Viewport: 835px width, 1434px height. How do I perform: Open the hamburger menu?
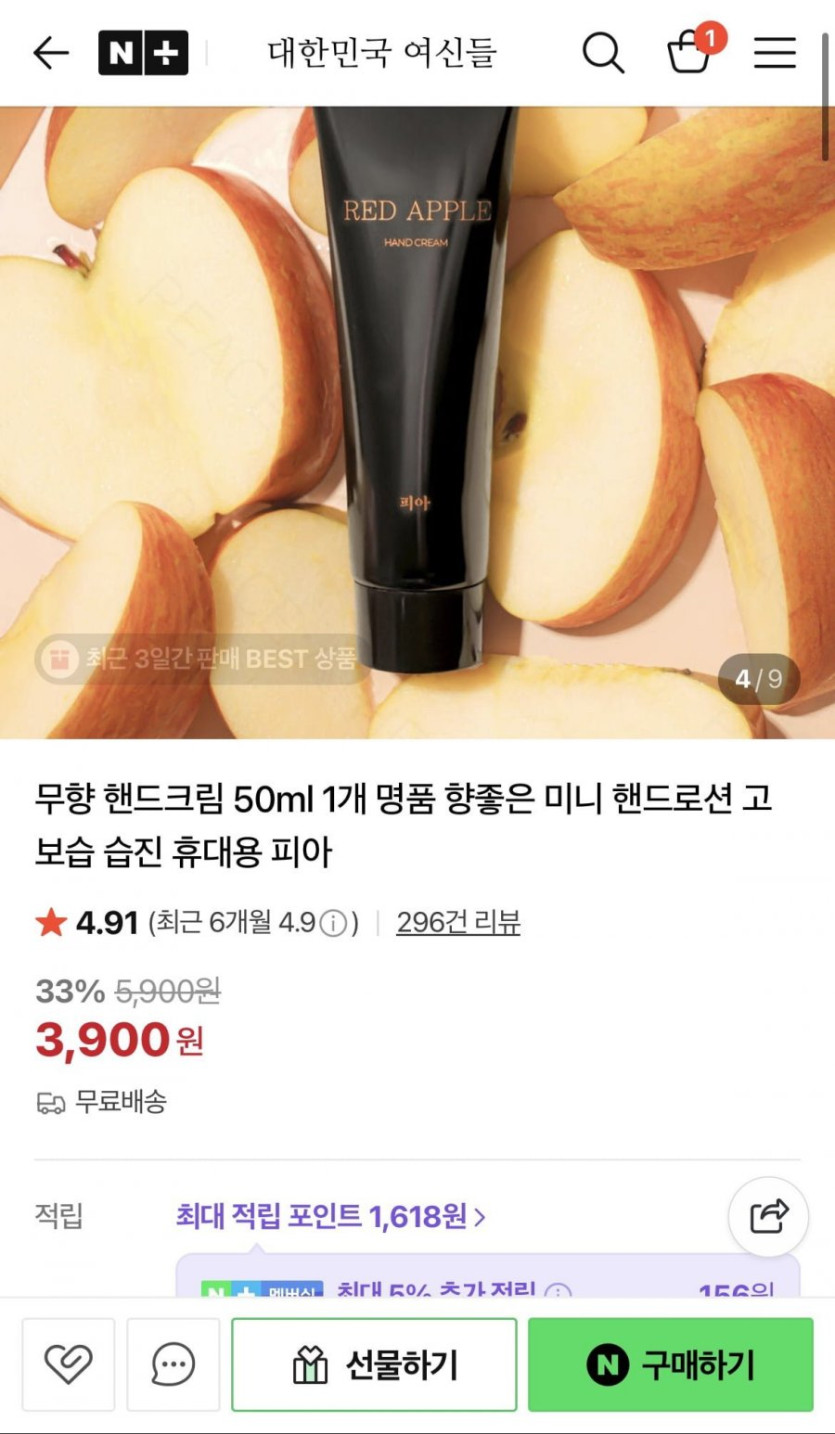coord(775,53)
